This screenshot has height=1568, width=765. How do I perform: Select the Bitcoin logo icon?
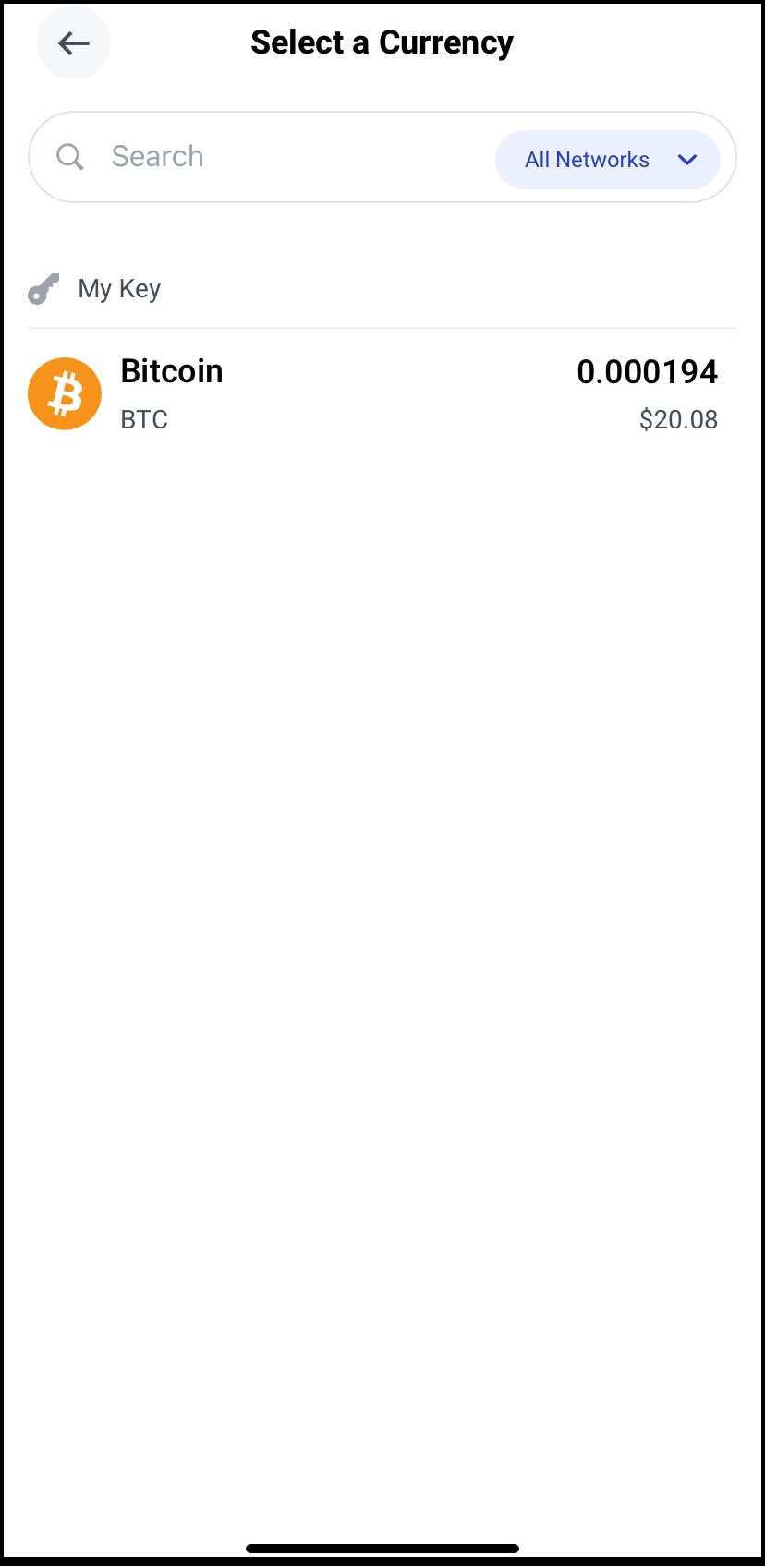(64, 393)
